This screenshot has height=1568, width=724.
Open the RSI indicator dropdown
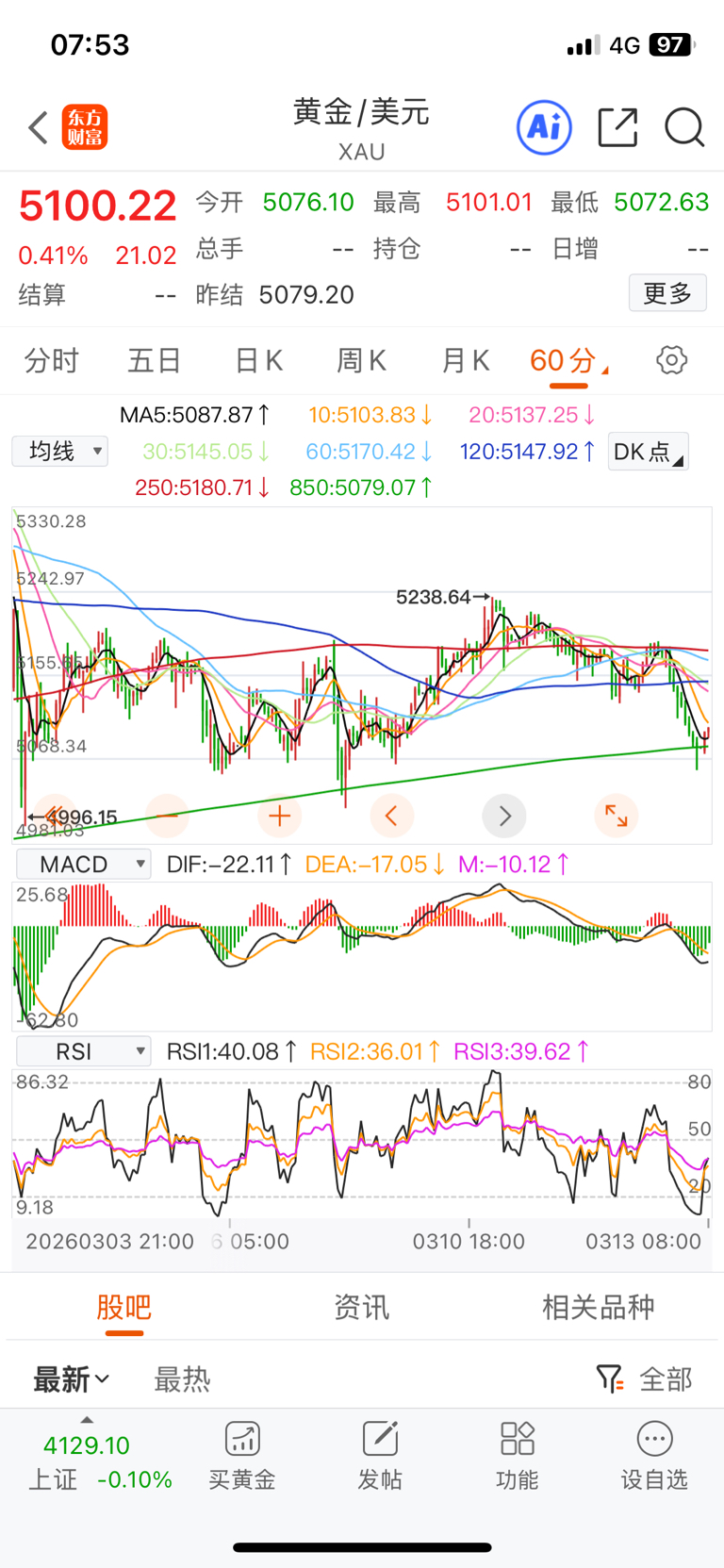coord(84,1050)
